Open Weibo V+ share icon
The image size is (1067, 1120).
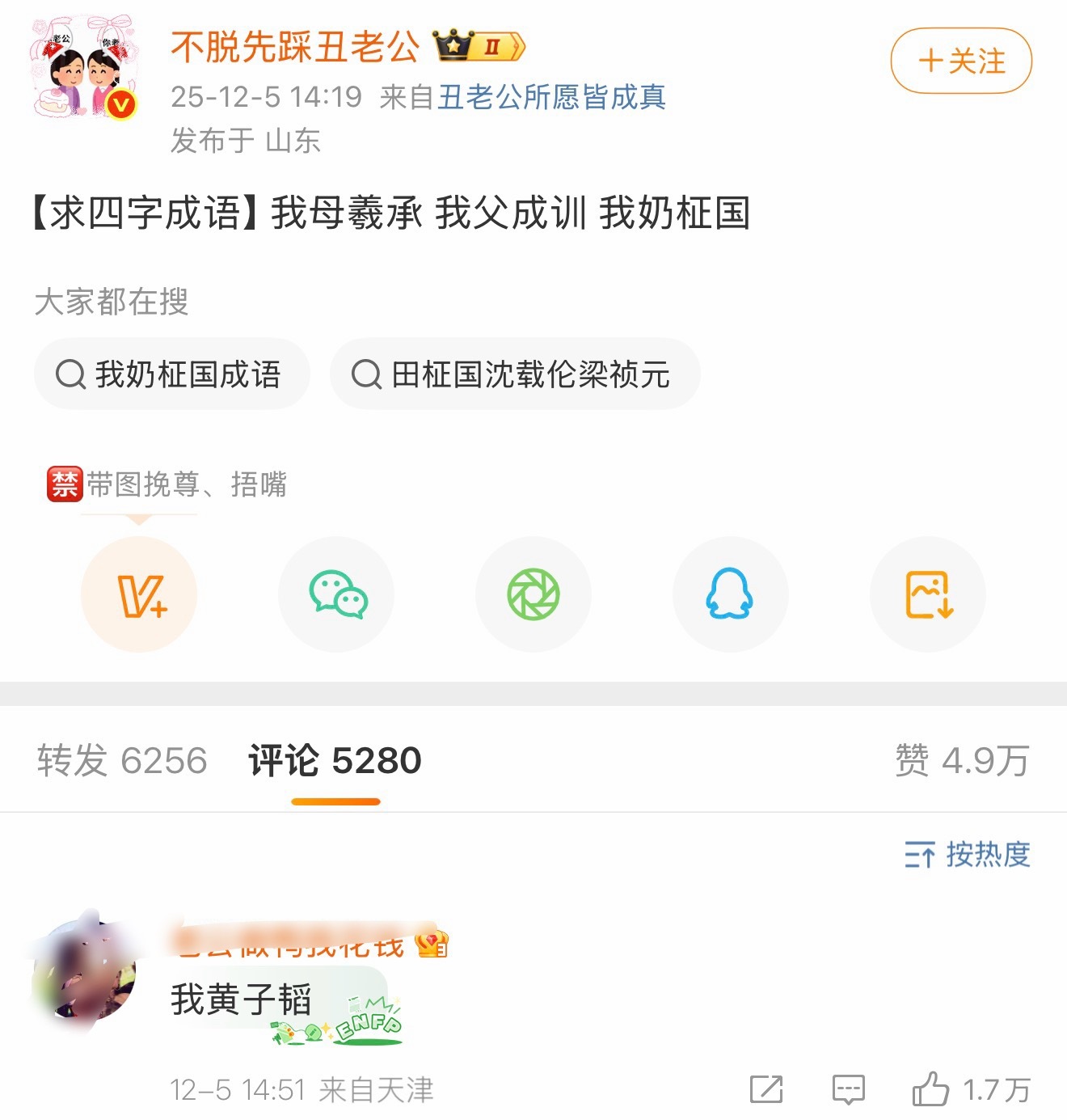pyautogui.click(x=139, y=594)
